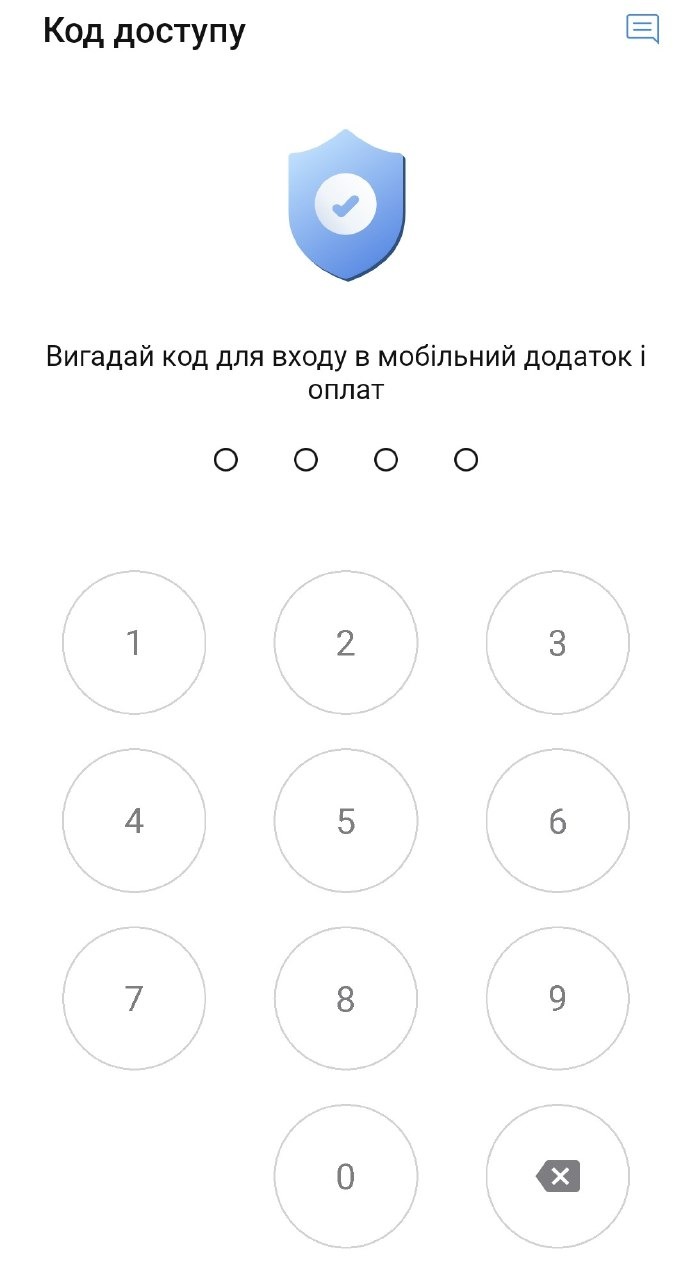Enter digit 7 for the code
The width and height of the screenshot is (692, 1280).
tap(134, 998)
